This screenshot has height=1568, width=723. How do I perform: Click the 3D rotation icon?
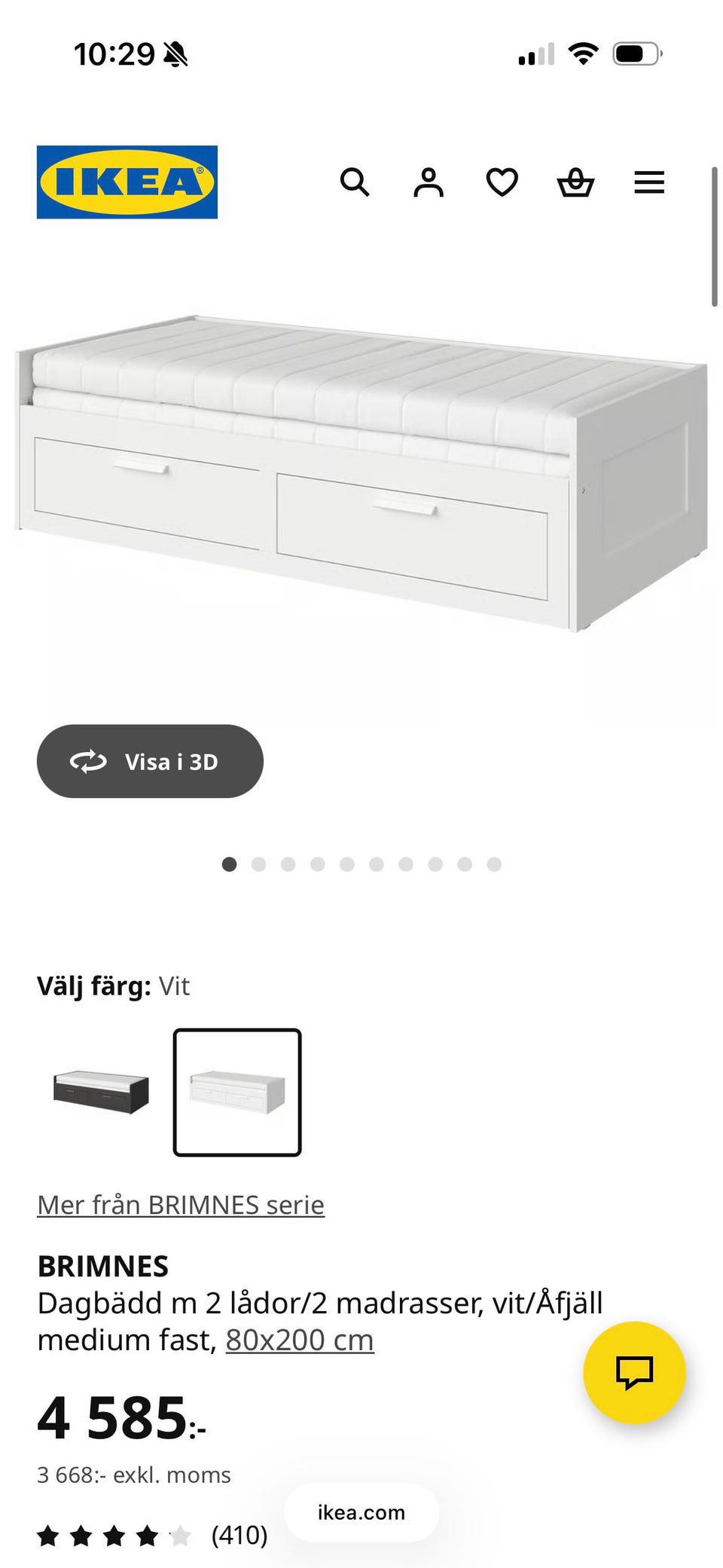coord(89,761)
